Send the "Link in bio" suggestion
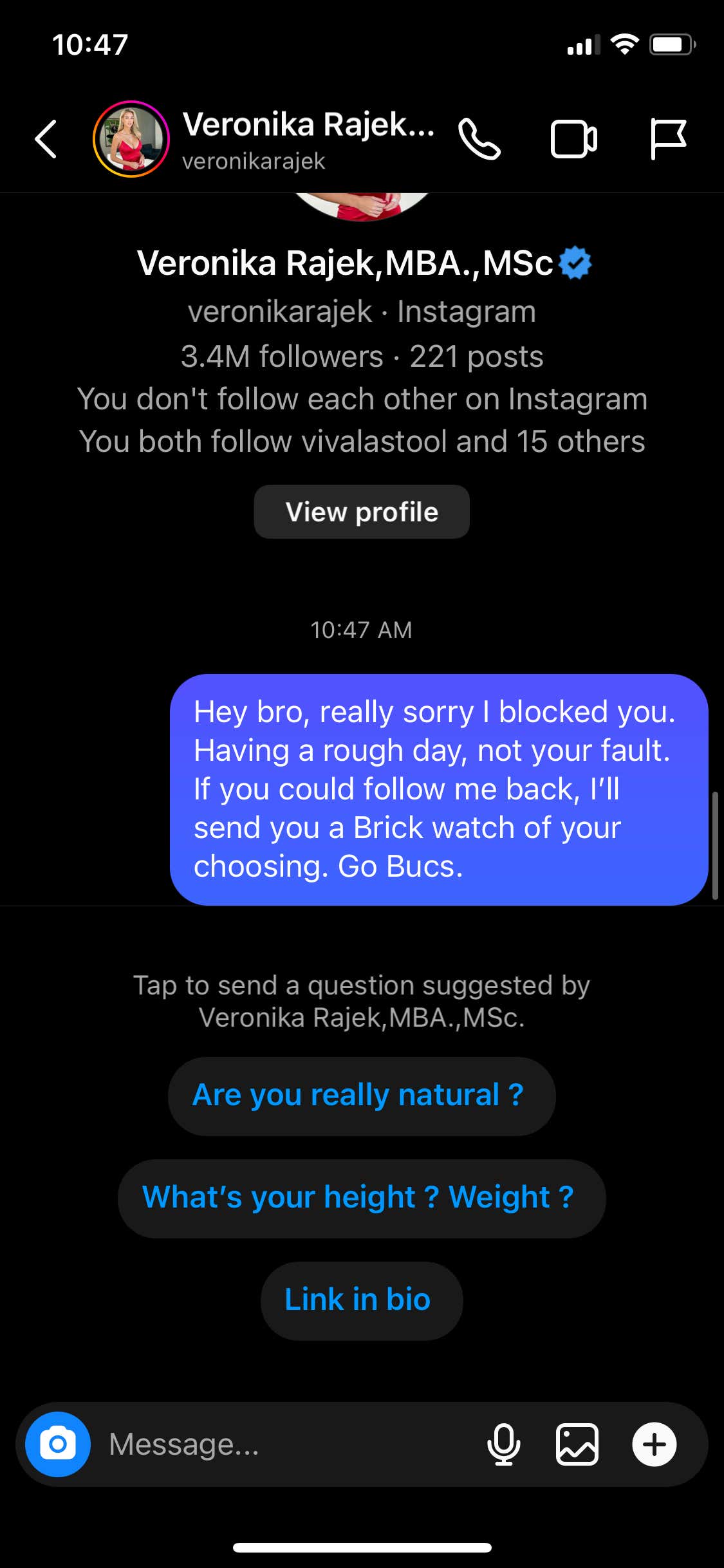The image size is (724, 1568). tap(362, 1300)
